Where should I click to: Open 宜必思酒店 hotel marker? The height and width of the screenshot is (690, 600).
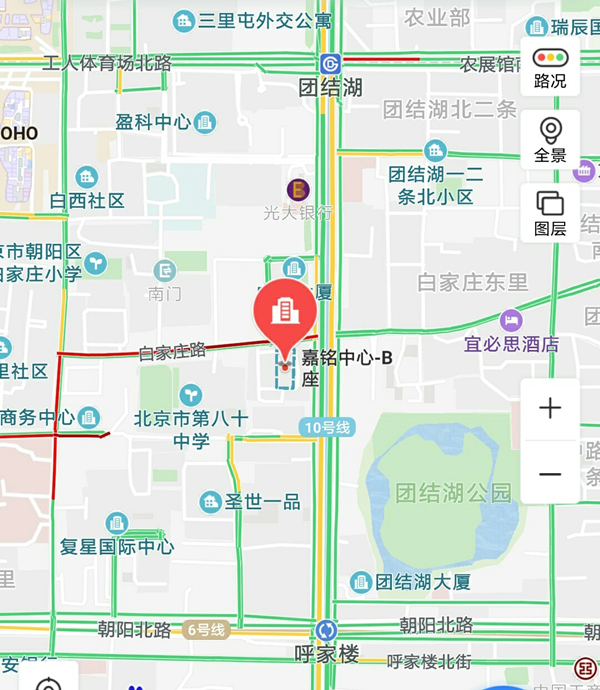point(512,319)
